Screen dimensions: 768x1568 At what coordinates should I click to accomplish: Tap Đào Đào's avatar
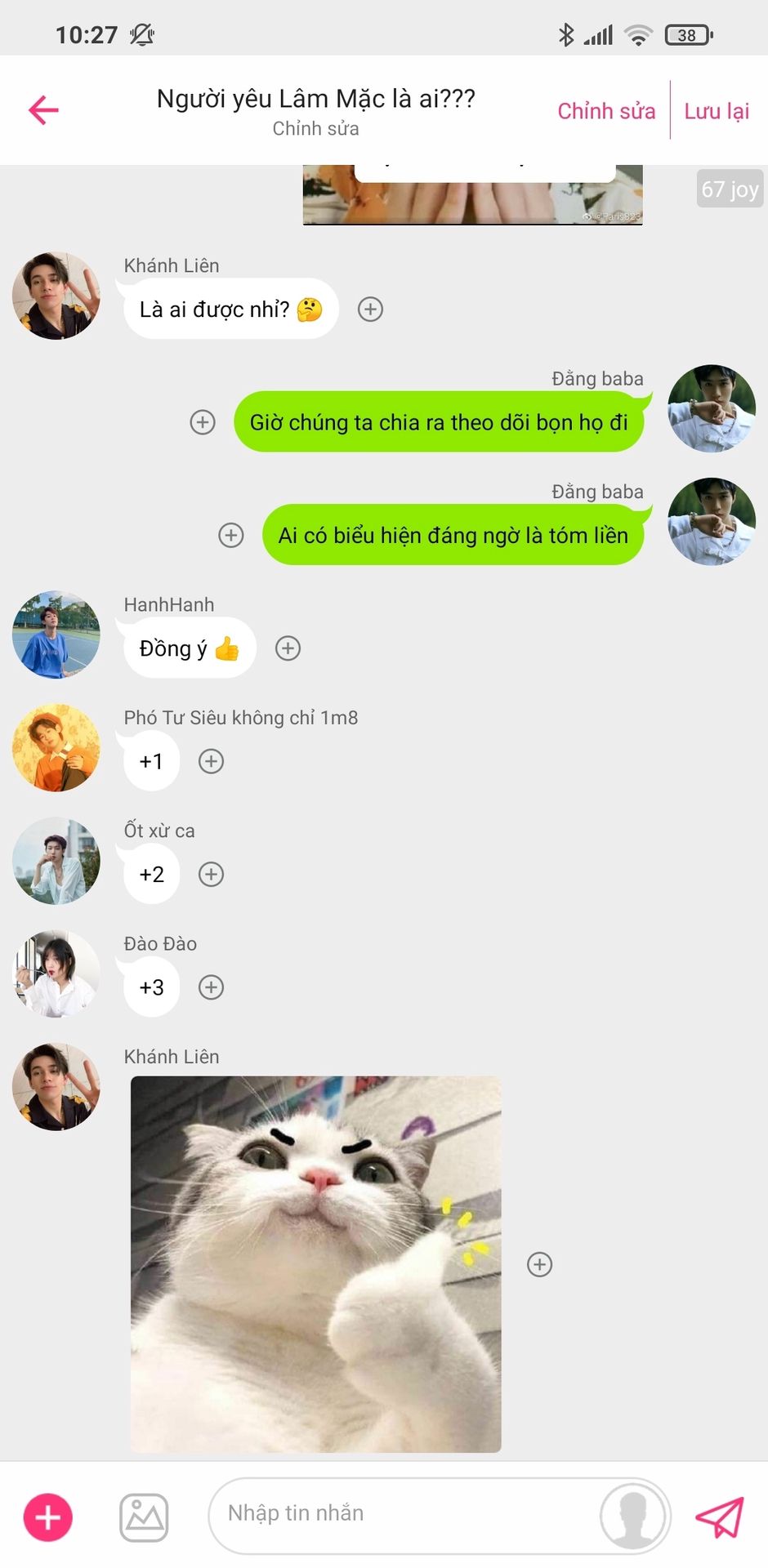tap(56, 973)
